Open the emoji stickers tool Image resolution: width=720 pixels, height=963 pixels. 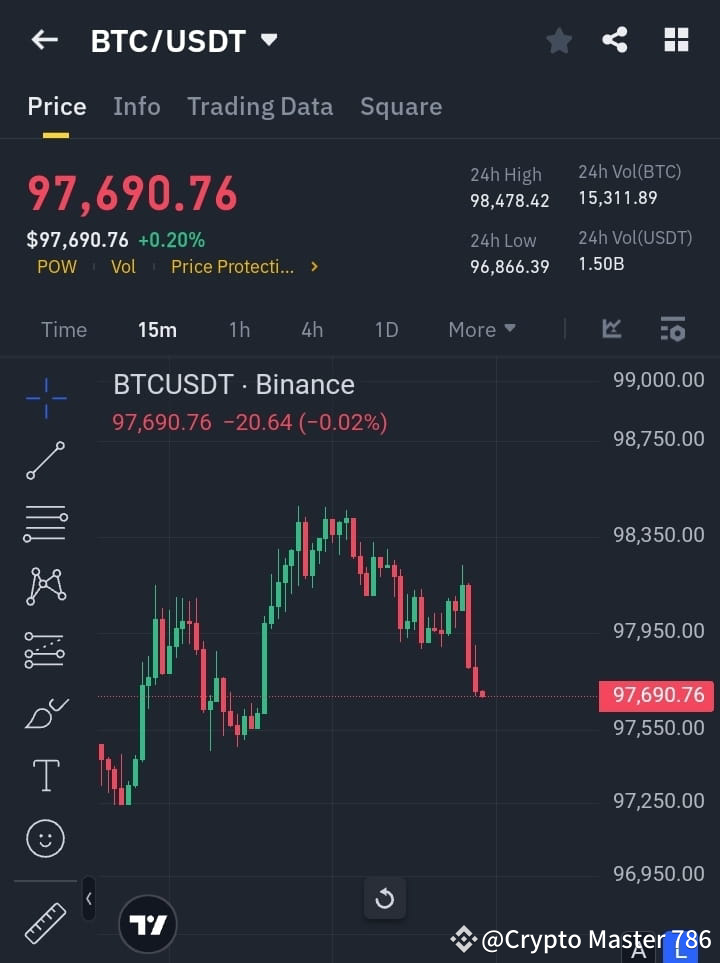click(x=45, y=838)
